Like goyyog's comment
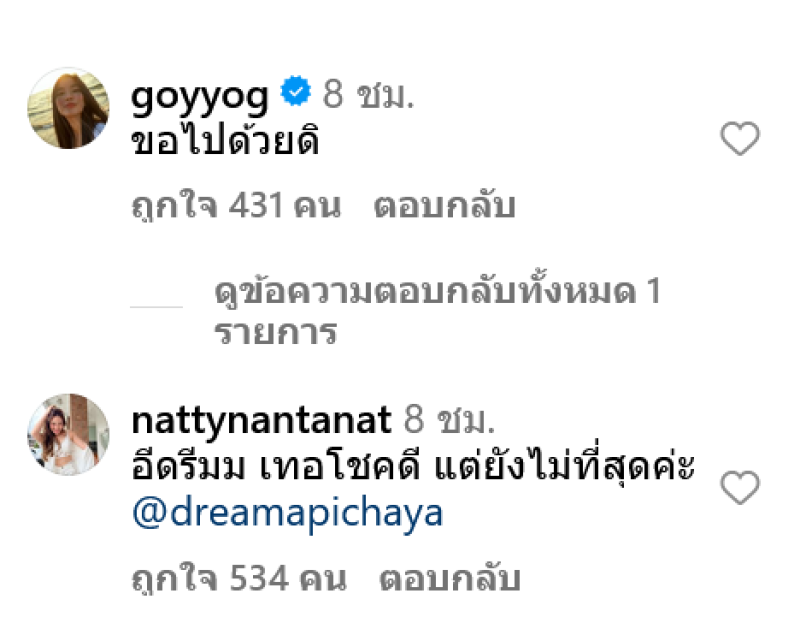800x635 pixels. tap(740, 139)
